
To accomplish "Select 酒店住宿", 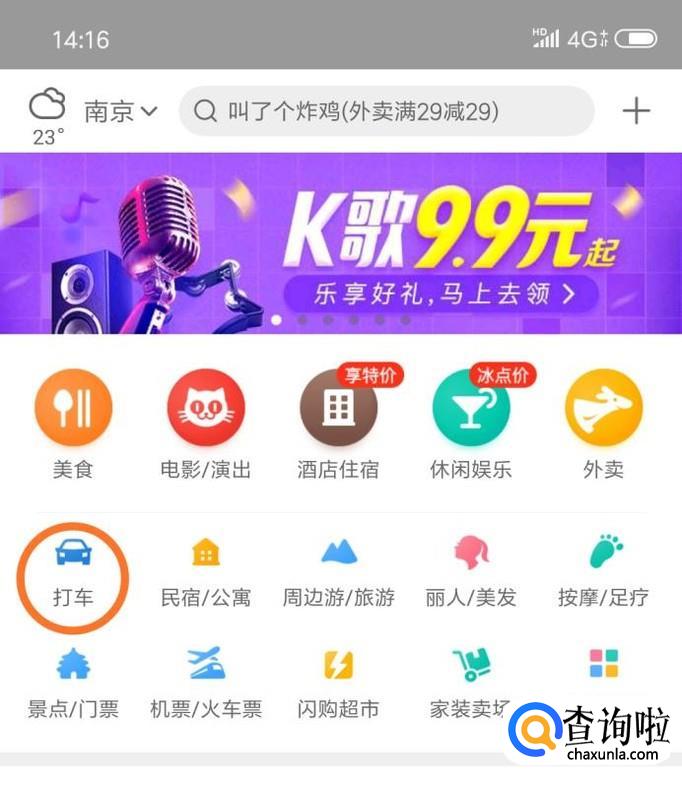I will coord(338,422).
